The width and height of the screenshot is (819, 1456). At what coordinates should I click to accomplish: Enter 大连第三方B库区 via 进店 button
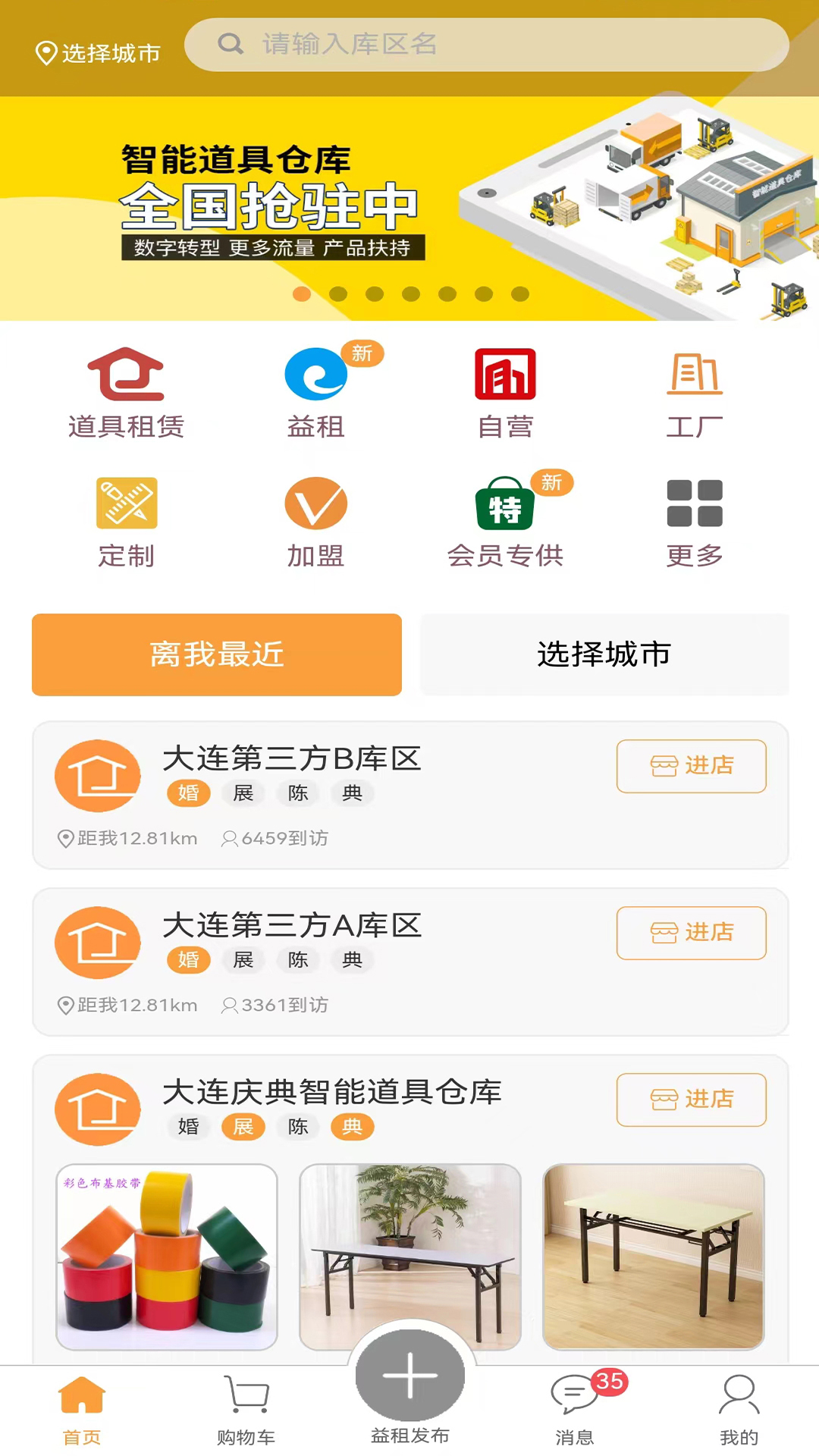click(691, 767)
